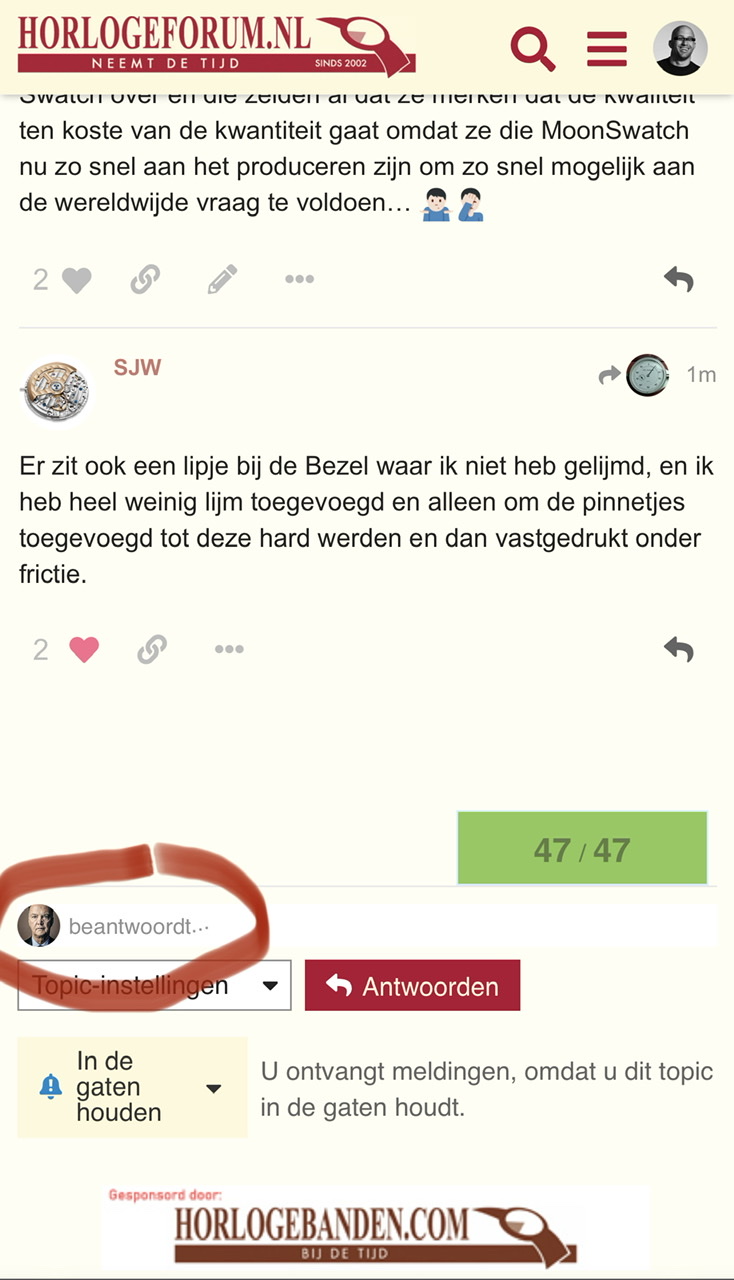This screenshot has width=734, height=1280.
Task: Reply to SJW's post via arrow
Action: point(679,650)
